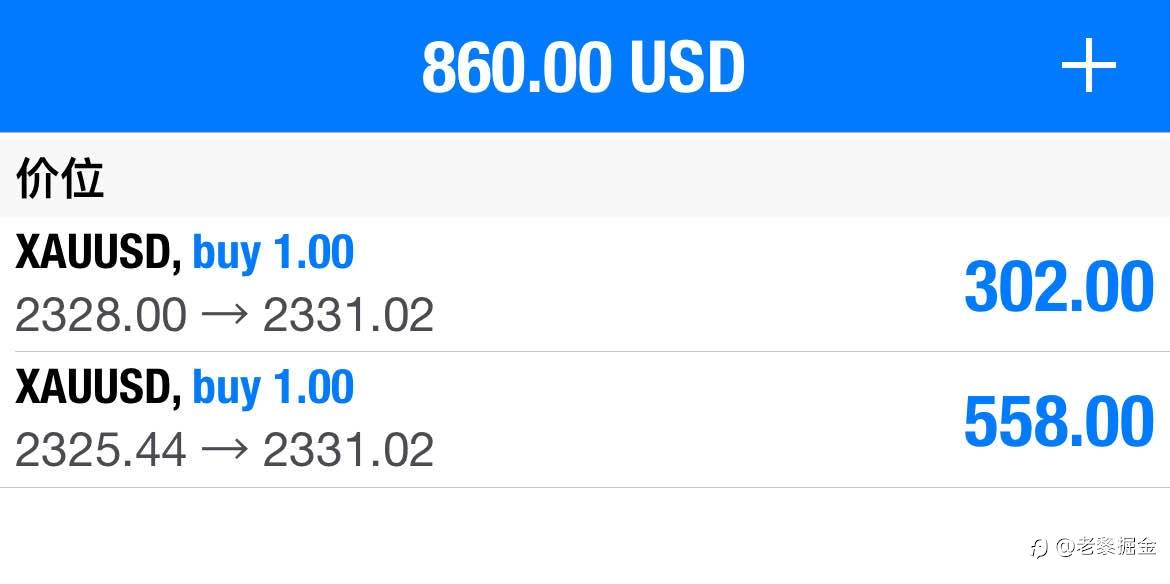Tap the plus icon to add new order
Screen dimensions: 1170x584
tap(1089, 66)
